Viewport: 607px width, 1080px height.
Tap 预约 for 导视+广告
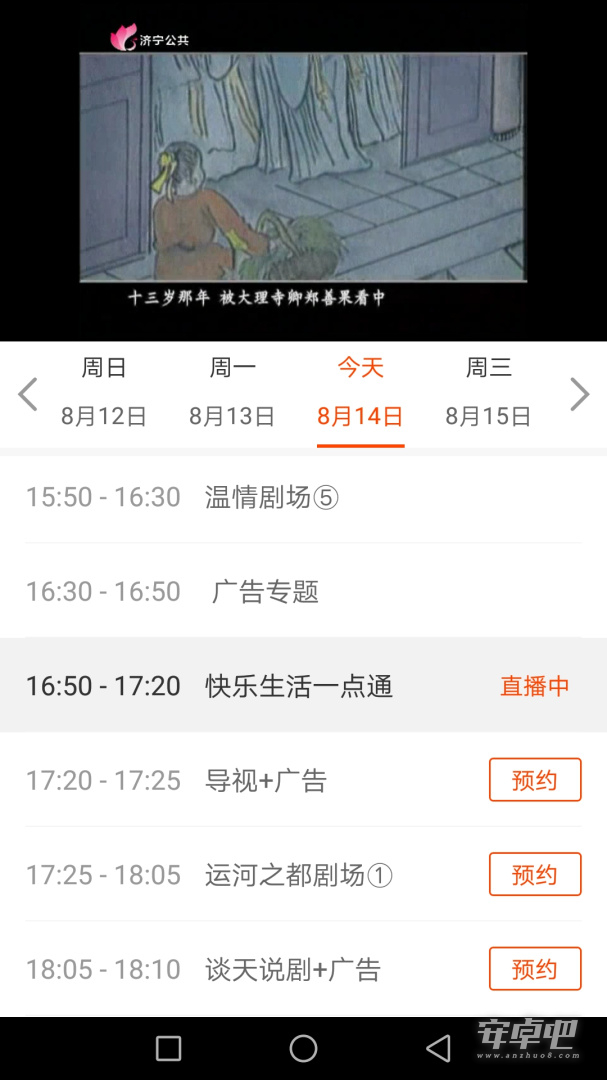coord(535,780)
